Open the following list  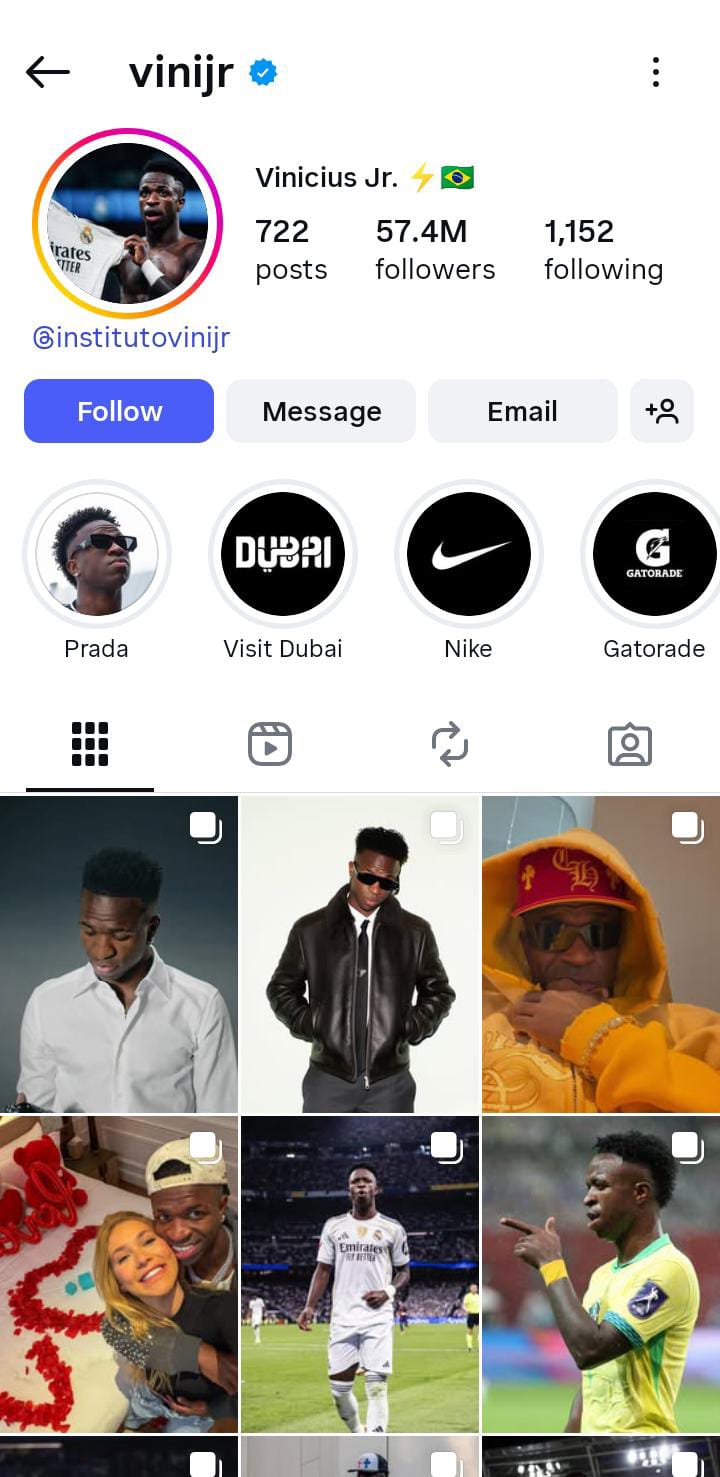[x=603, y=250]
